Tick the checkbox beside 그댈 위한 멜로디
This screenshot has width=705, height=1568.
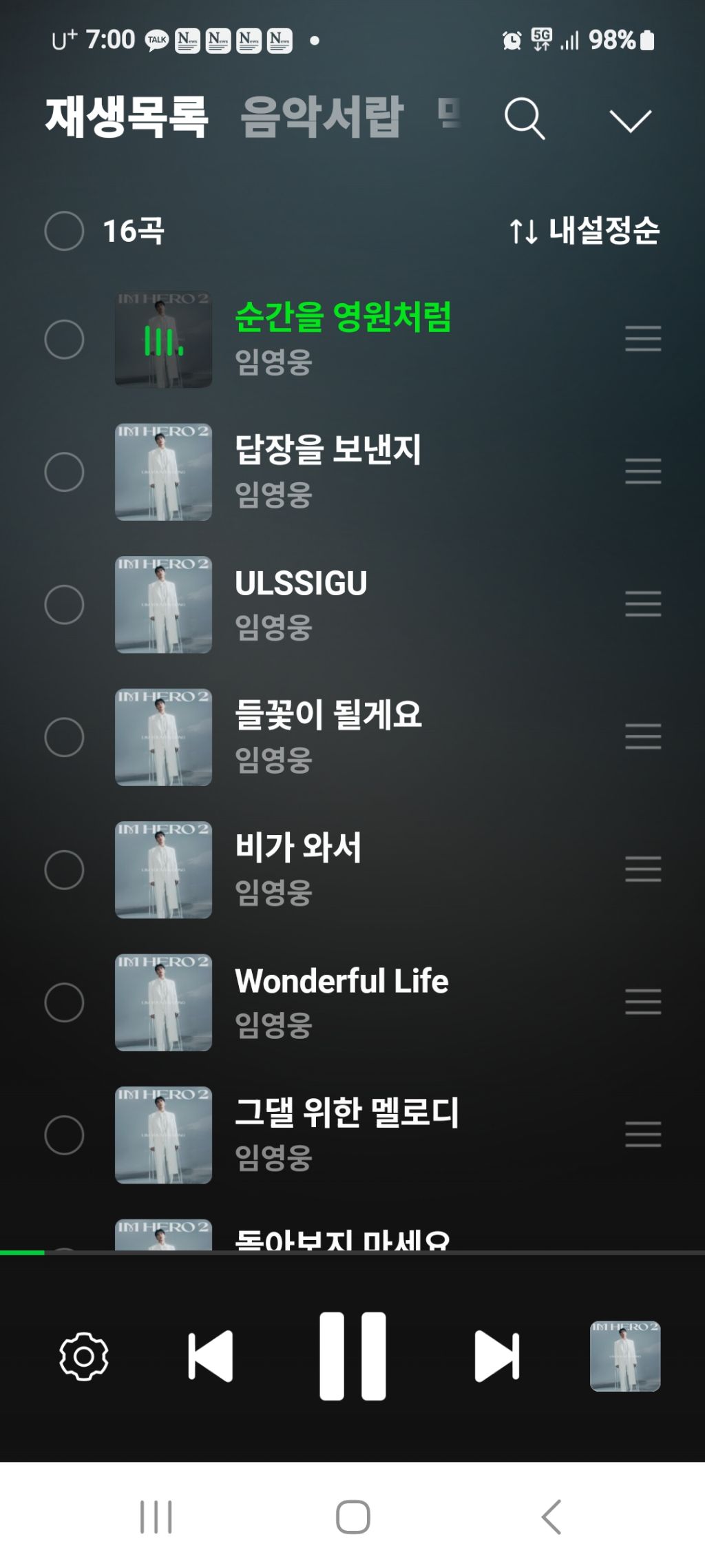(x=64, y=1135)
